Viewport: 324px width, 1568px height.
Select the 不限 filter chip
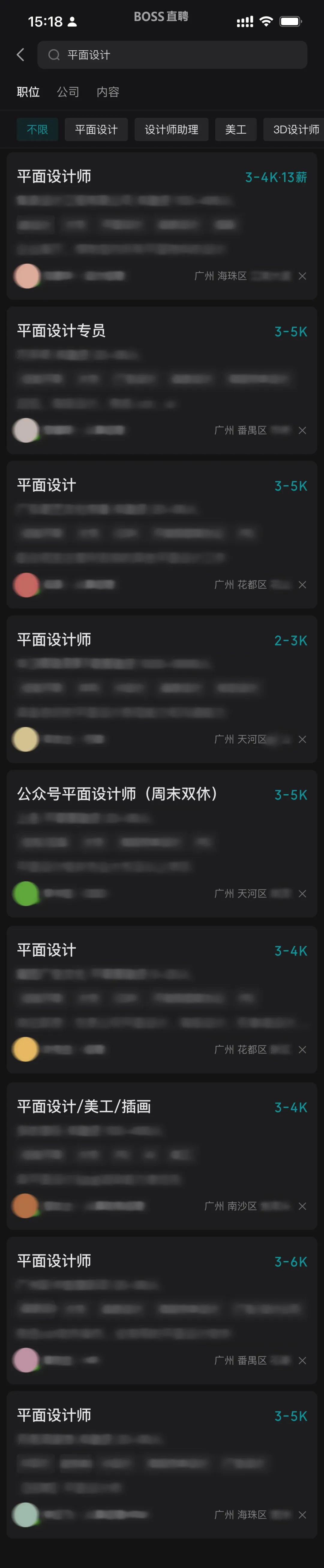37,130
